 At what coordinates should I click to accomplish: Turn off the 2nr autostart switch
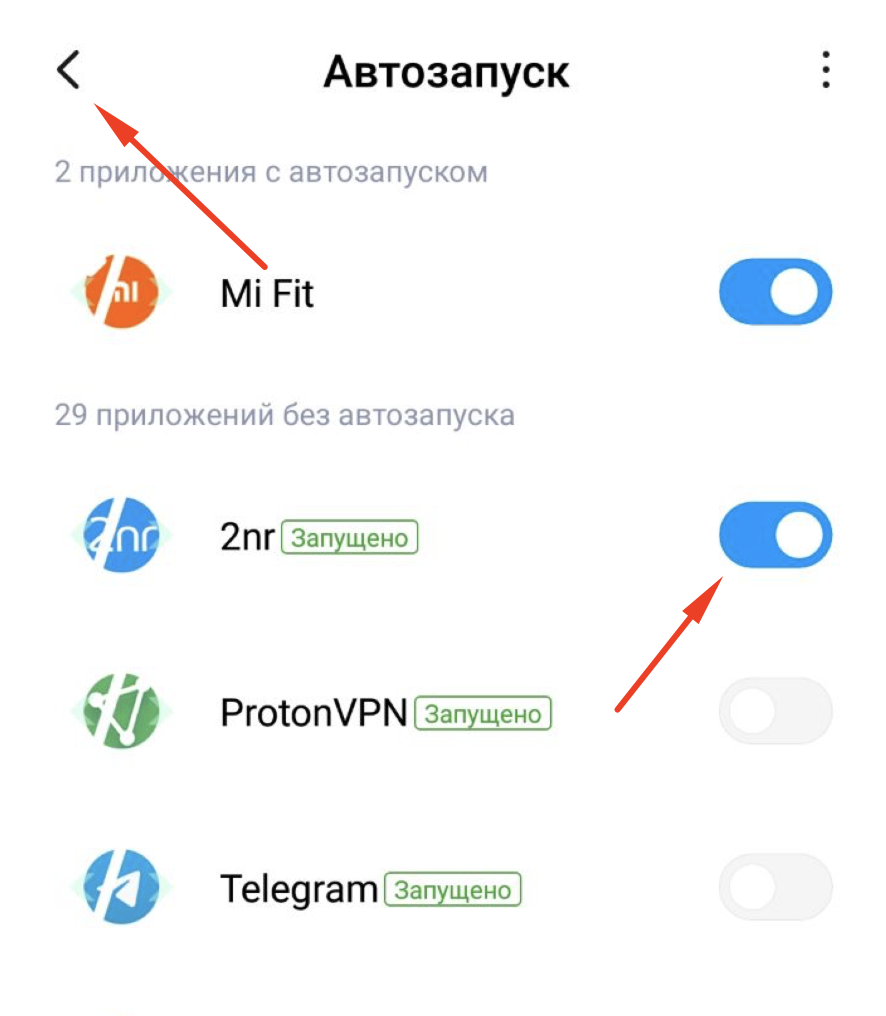pos(775,536)
